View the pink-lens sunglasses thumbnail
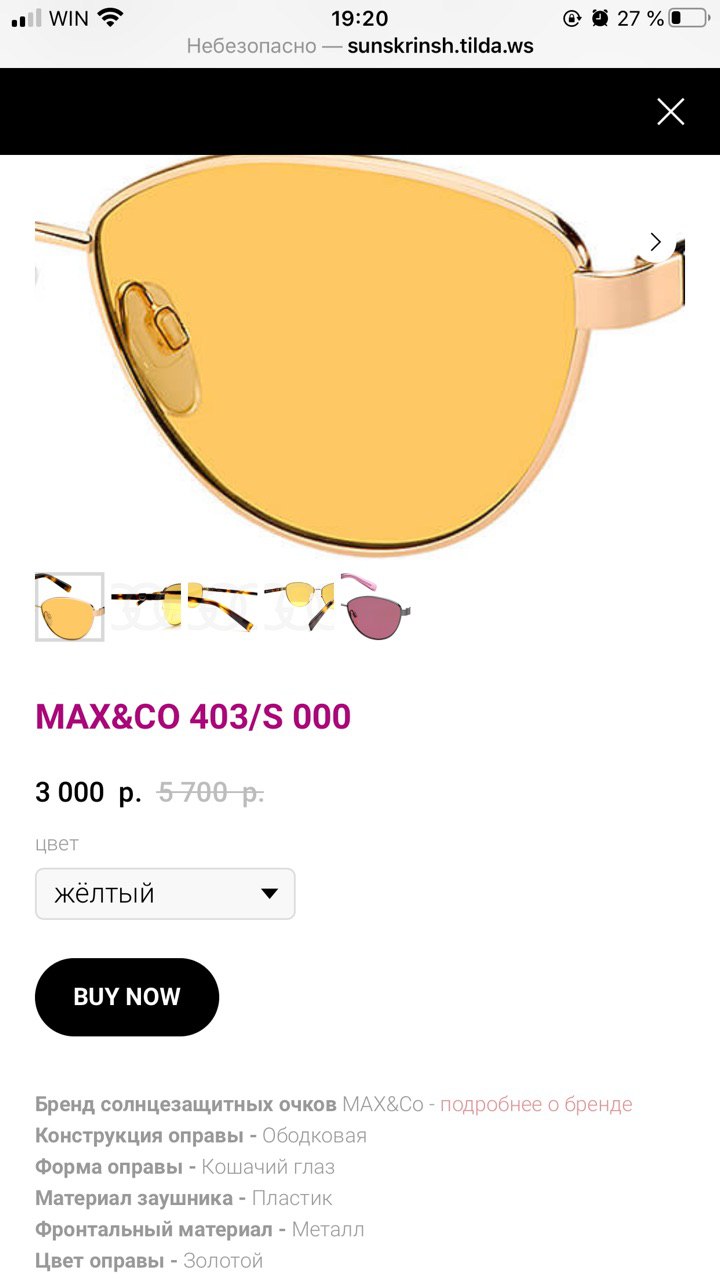 pos(375,607)
